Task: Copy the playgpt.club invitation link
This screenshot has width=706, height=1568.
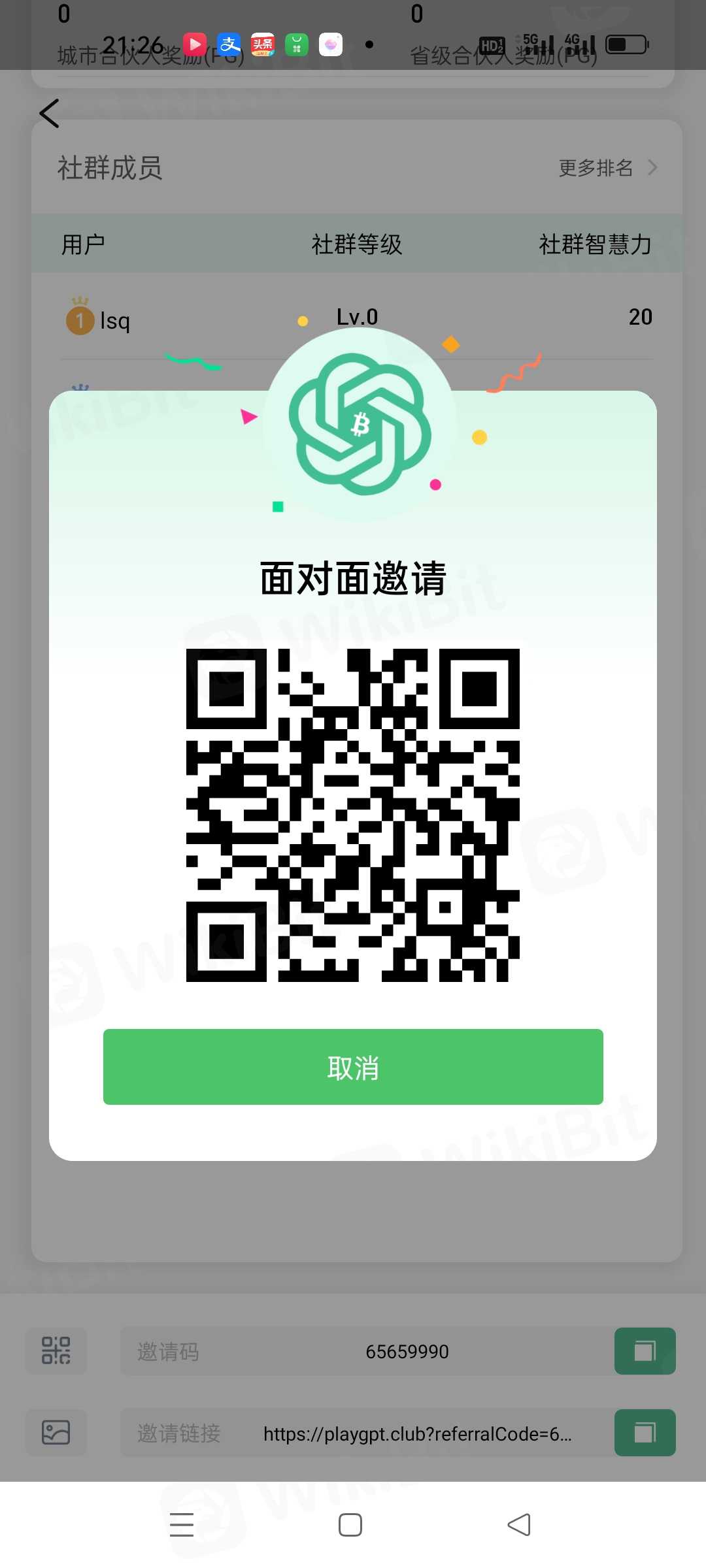Action: click(x=645, y=1433)
